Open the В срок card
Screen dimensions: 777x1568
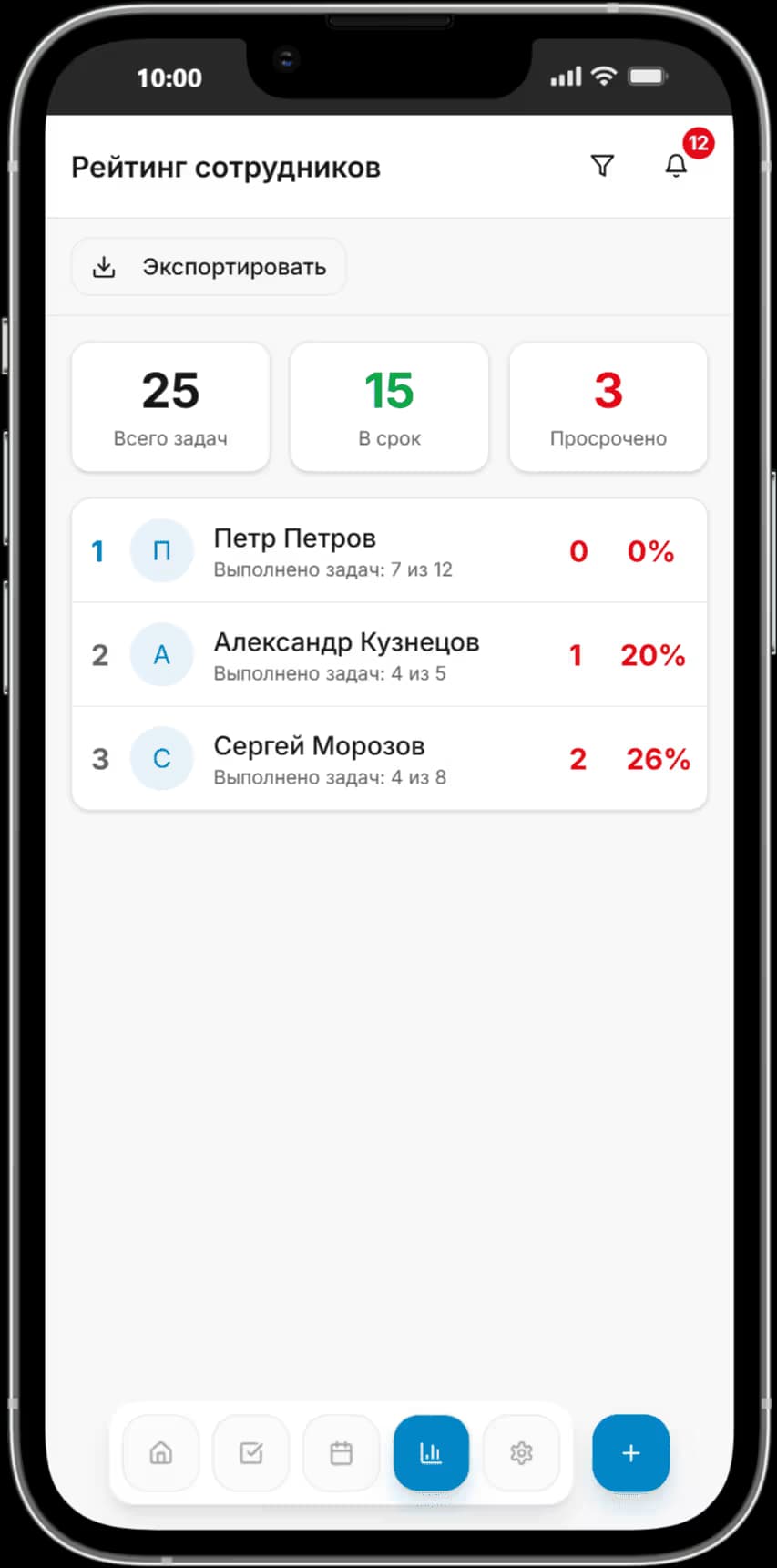[389, 407]
